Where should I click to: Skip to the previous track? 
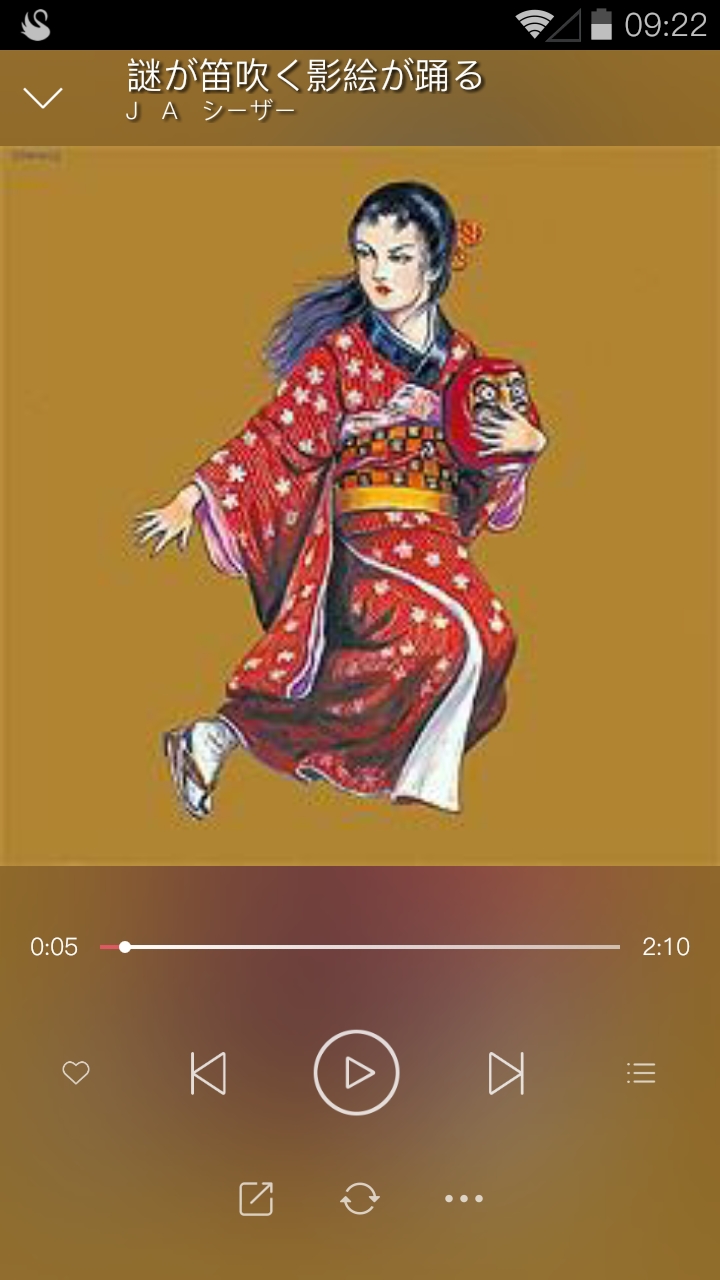coord(208,1073)
